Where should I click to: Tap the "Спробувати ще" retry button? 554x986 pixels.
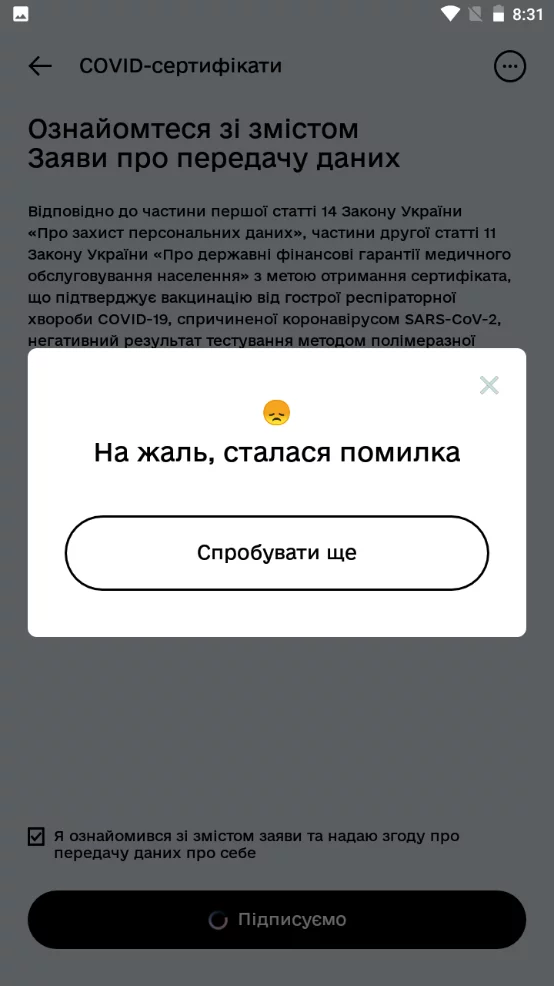(x=277, y=553)
